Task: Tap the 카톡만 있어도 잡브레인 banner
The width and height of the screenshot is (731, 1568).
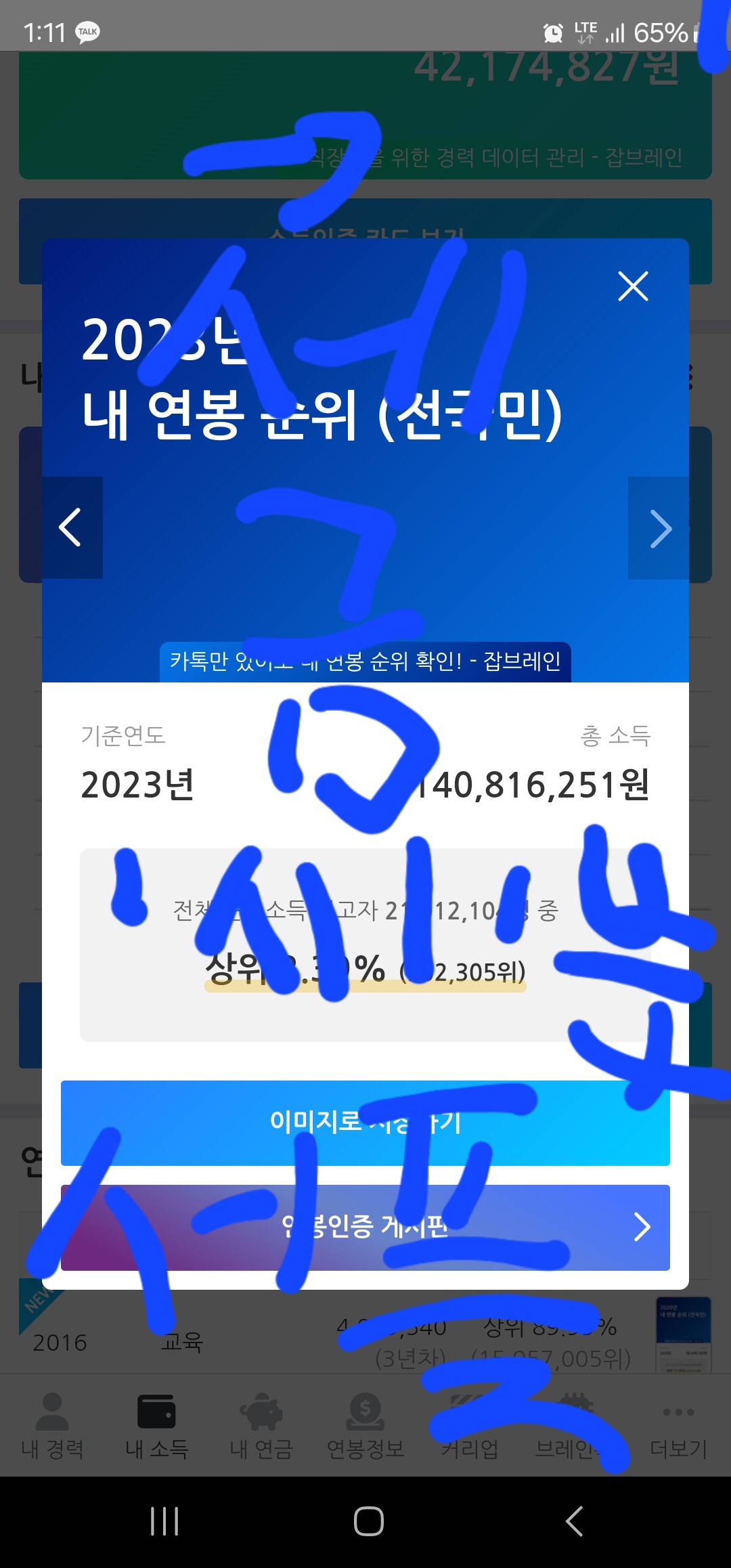Action: 365,661
